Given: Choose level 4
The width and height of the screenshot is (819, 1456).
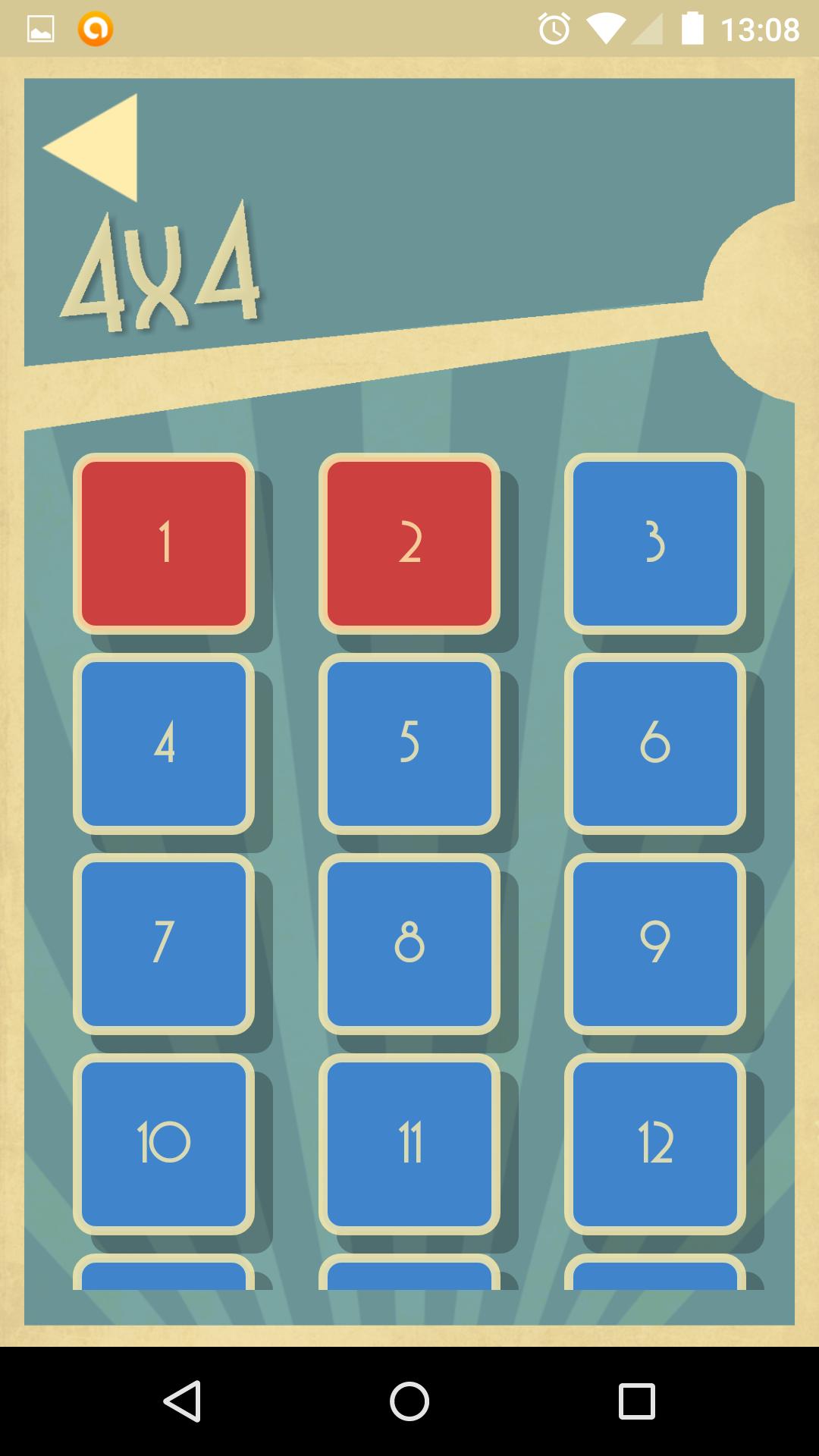Looking at the screenshot, I should point(164,744).
